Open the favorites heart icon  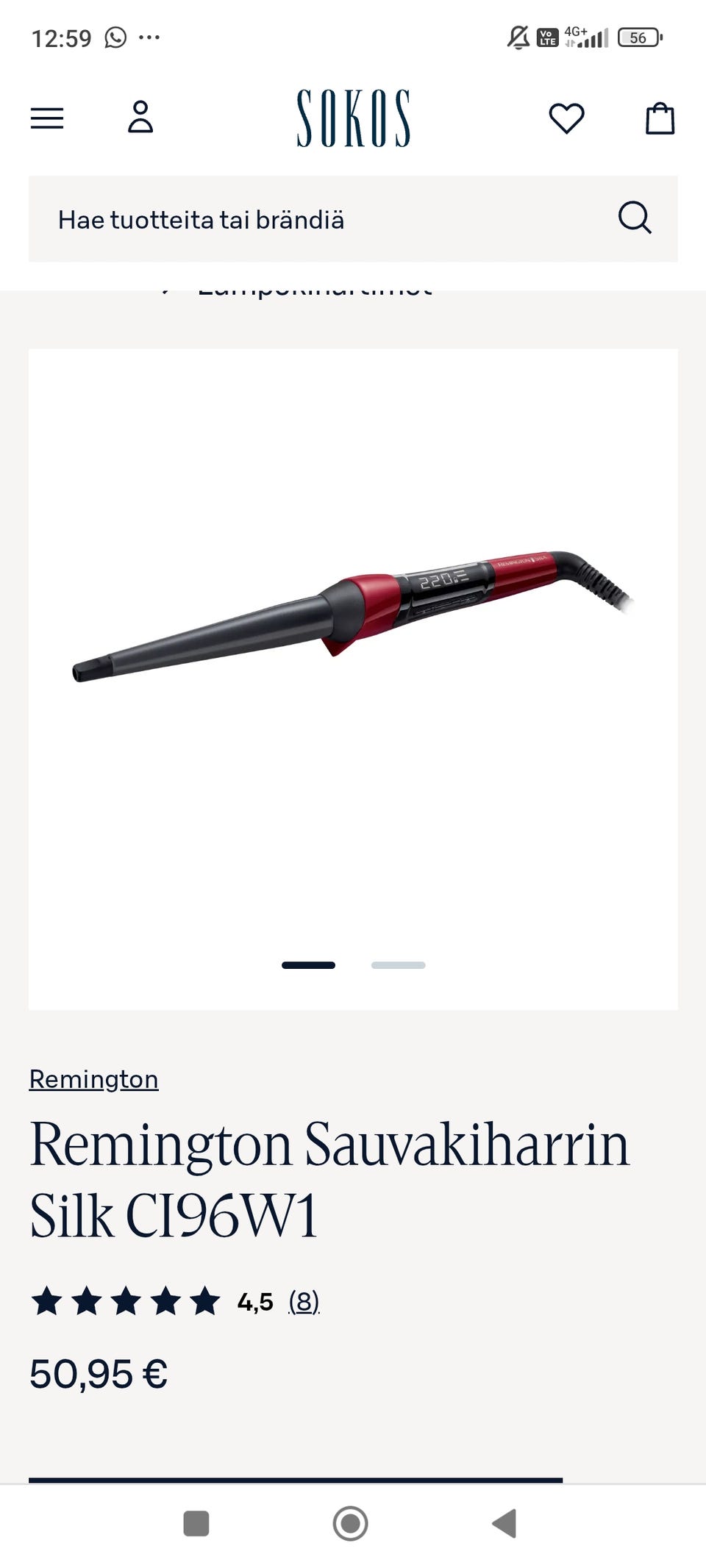click(x=566, y=118)
